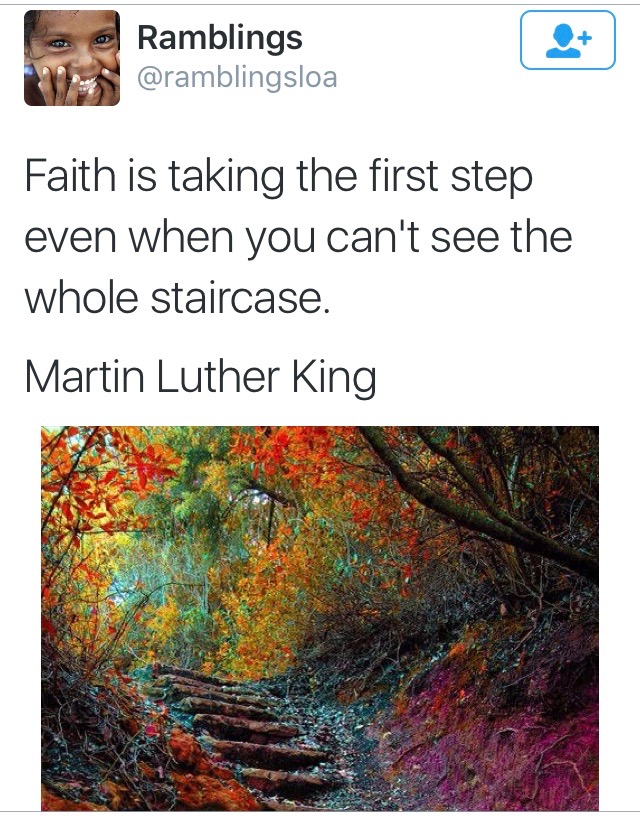Open Ramblings profile picture

72,58
